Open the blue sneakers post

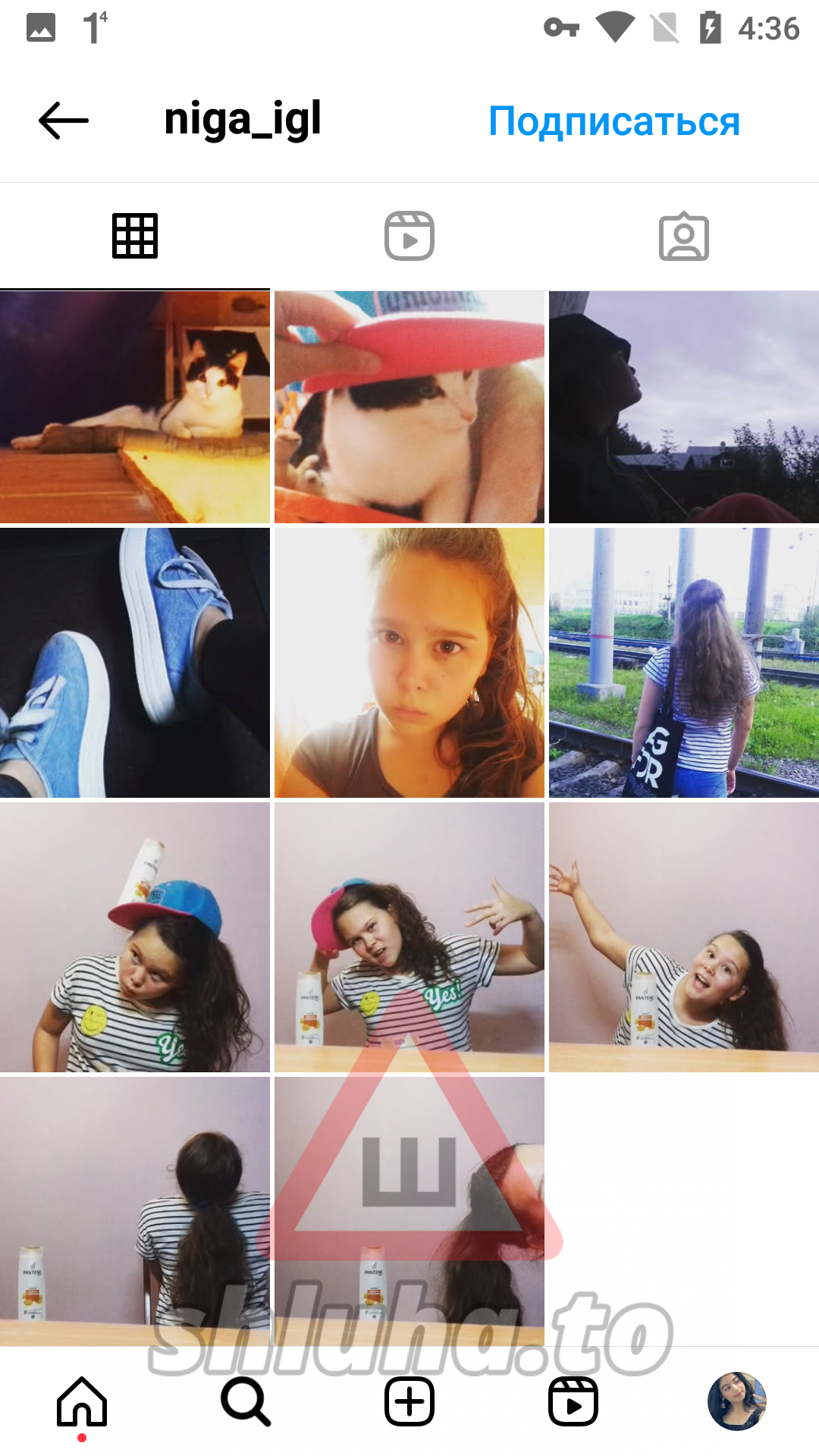click(x=135, y=663)
